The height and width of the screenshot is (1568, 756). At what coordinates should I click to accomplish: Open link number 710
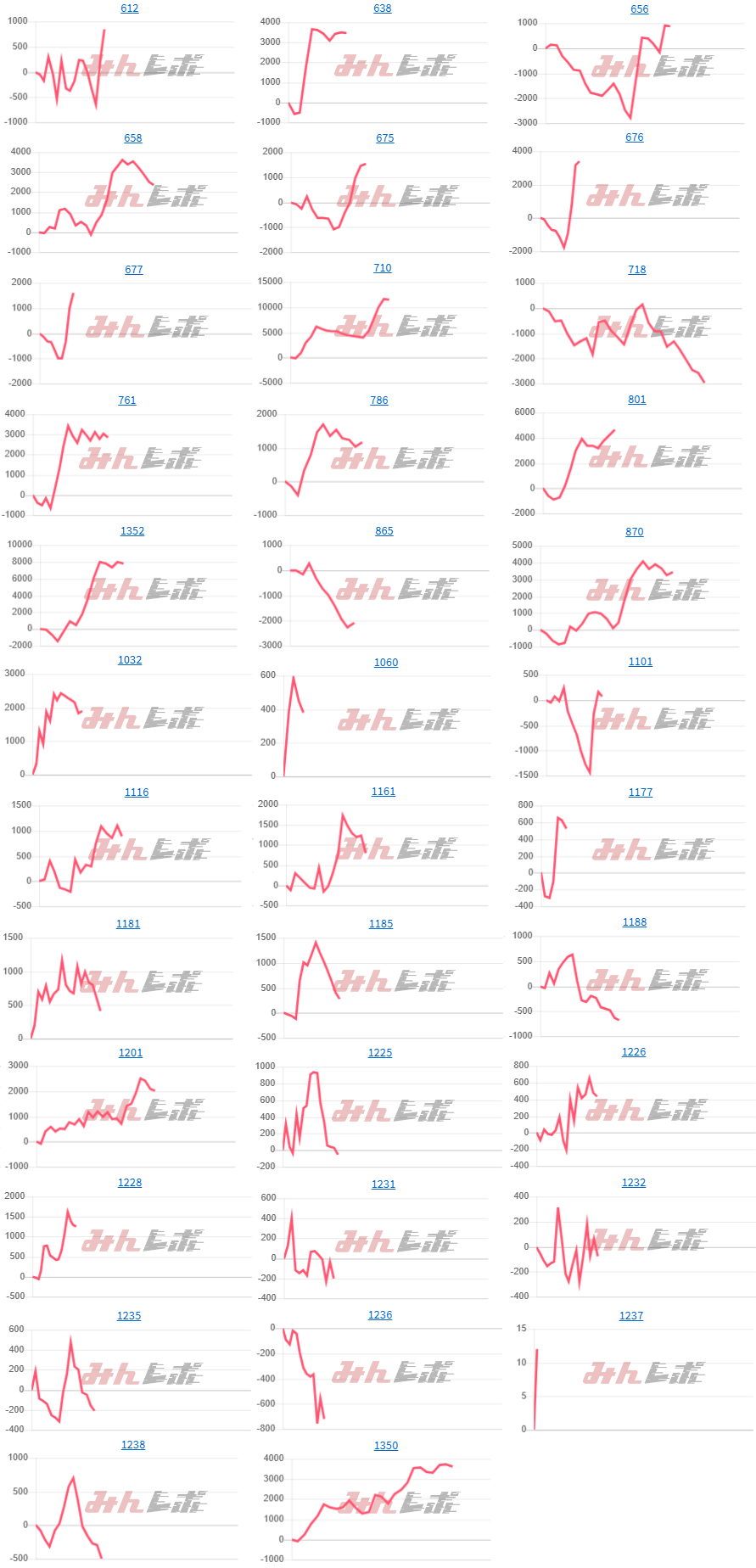383,268
